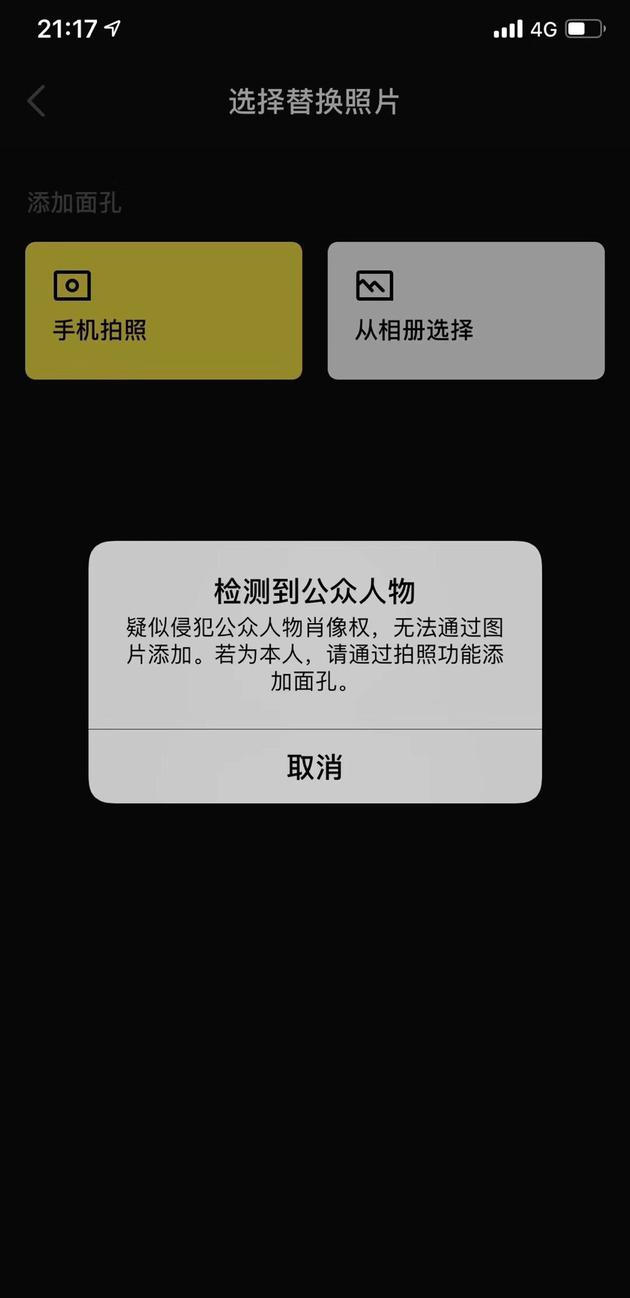The height and width of the screenshot is (1298, 630).
Task: Dismiss the dialog with 取消
Action: 315,767
